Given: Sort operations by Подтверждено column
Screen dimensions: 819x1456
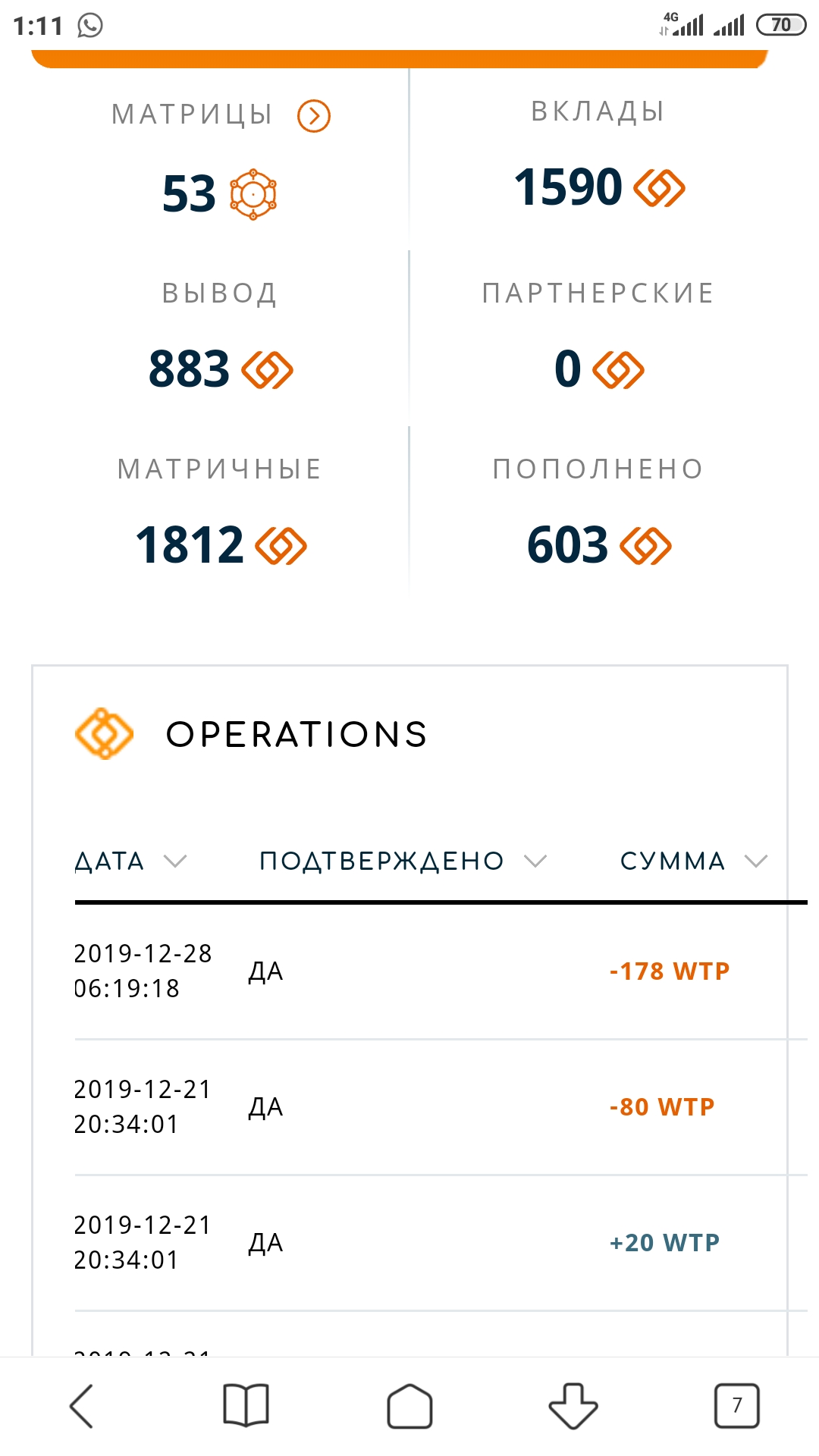Looking at the screenshot, I should [403, 861].
